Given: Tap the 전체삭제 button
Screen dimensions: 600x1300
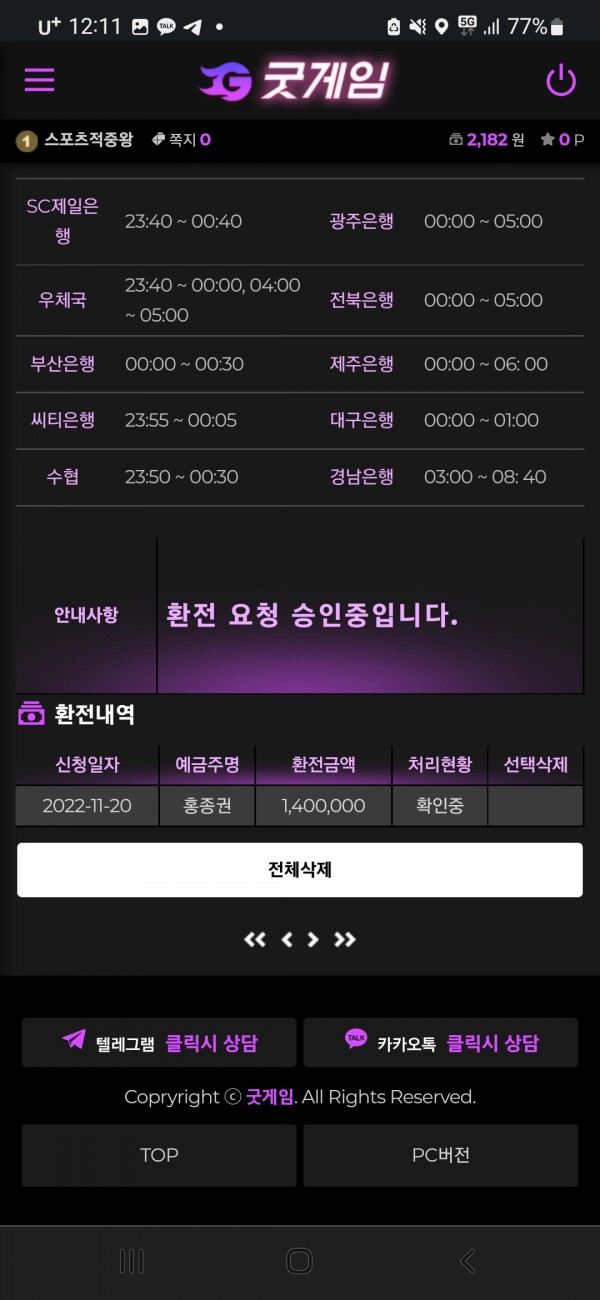Looking at the screenshot, I should (300, 870).
